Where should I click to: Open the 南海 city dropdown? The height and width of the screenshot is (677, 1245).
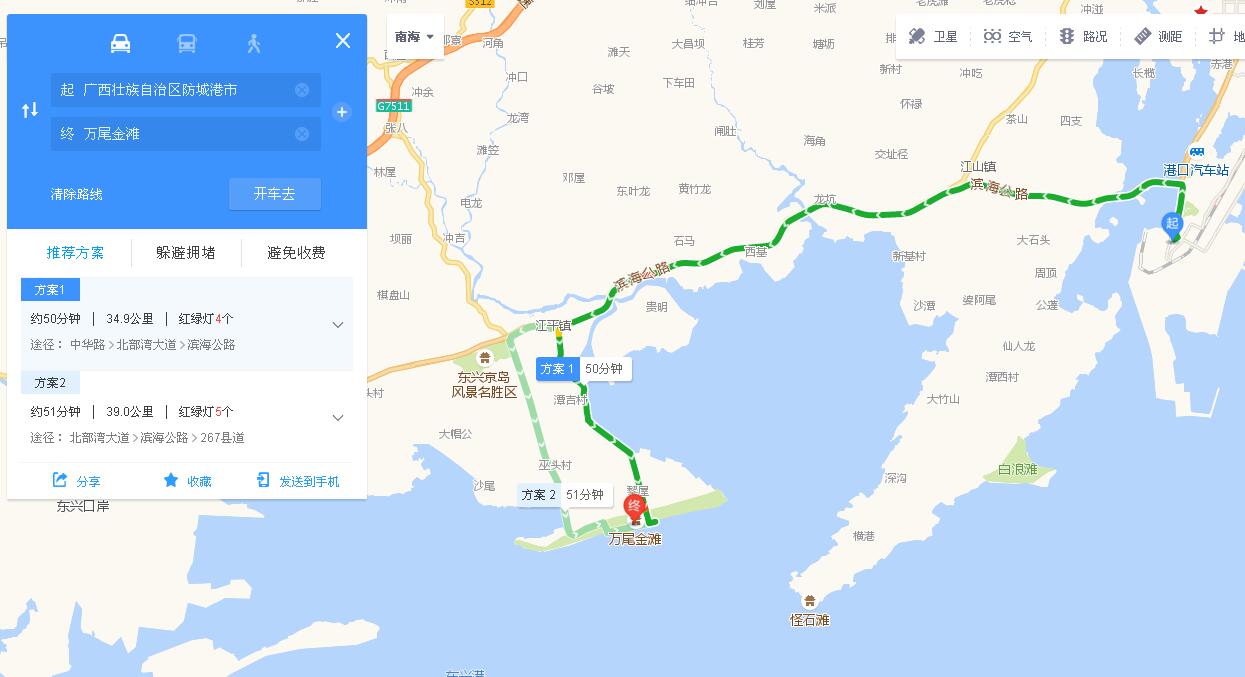click(415, 37)
